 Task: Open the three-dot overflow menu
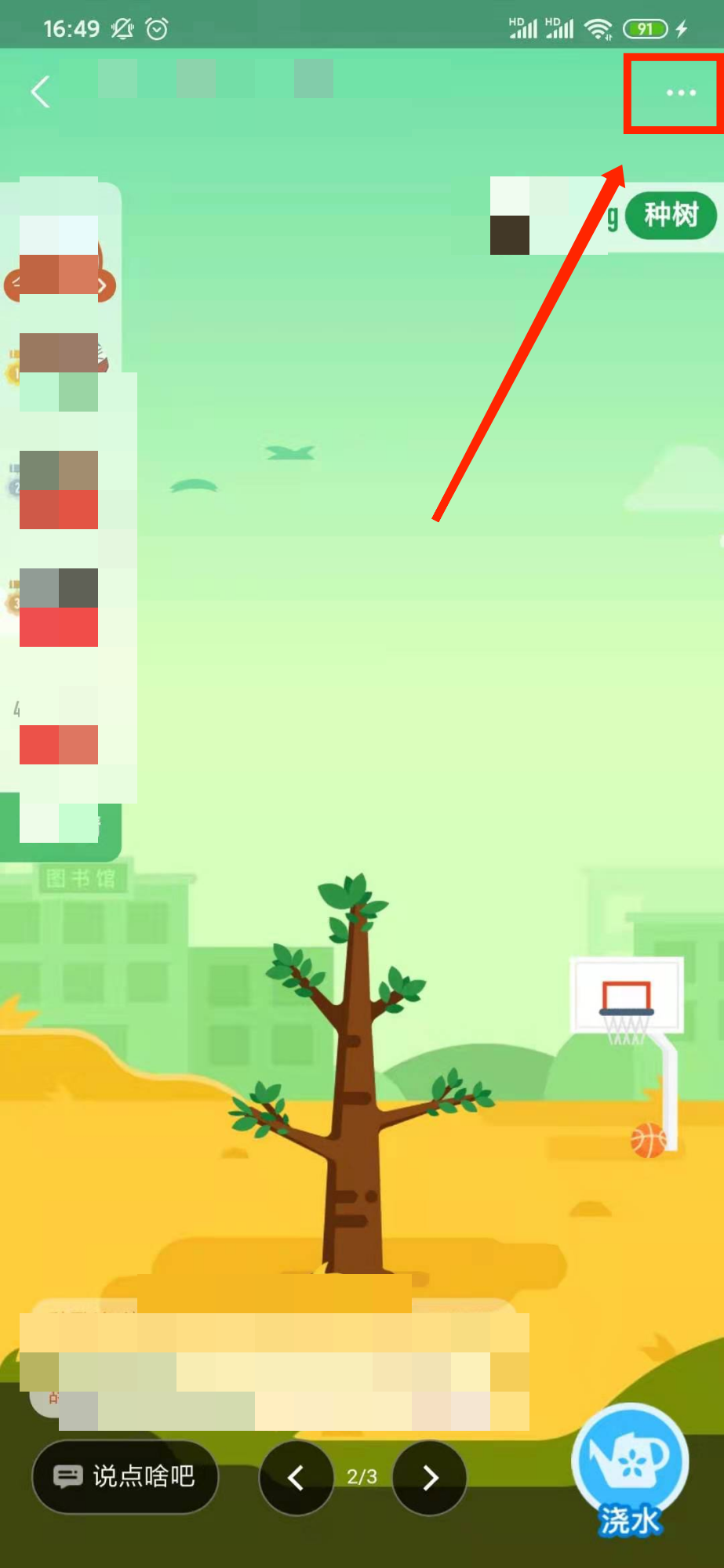coord(680,93)
